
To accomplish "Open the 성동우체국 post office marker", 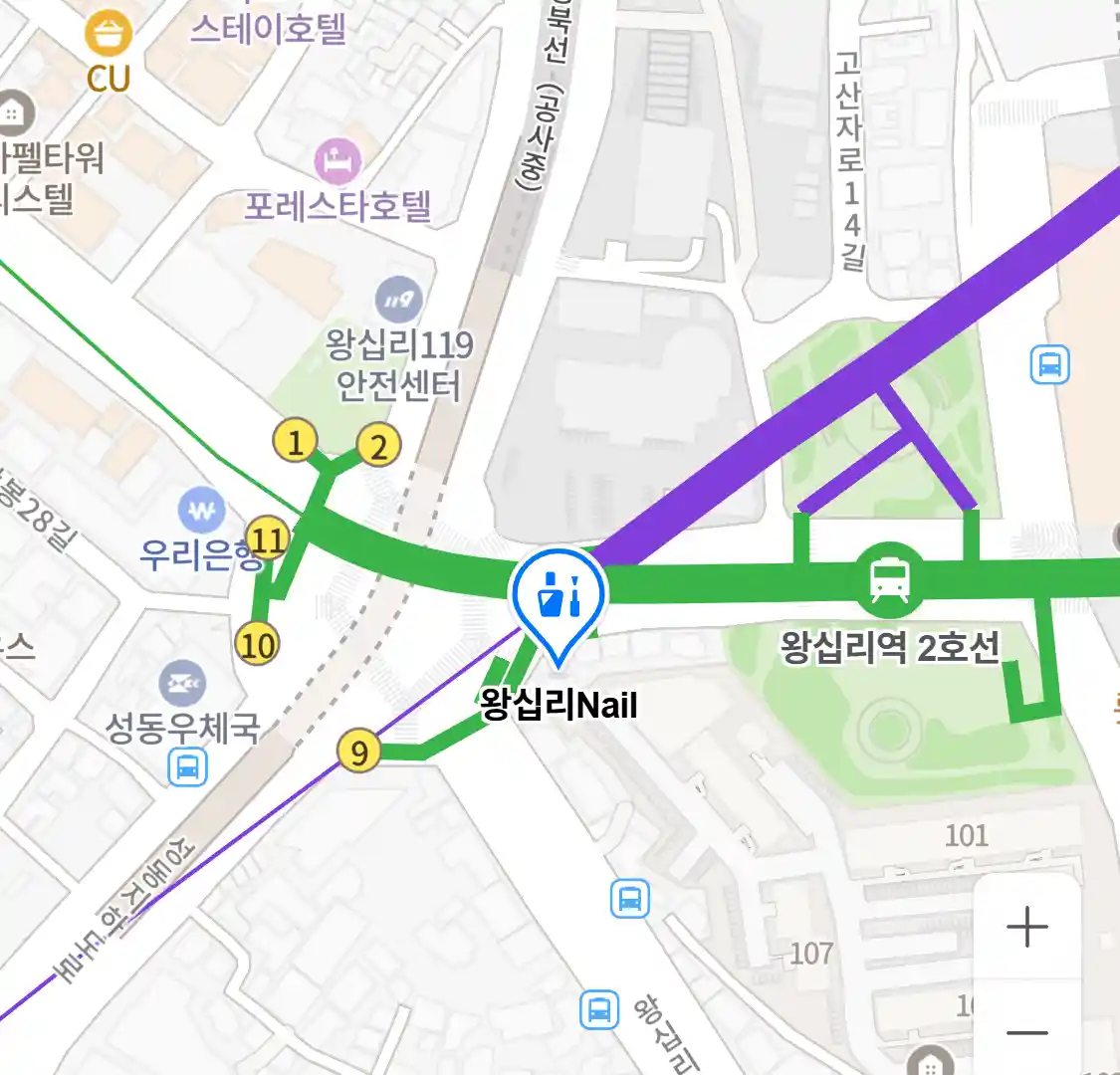I will [x=182, y=683].
